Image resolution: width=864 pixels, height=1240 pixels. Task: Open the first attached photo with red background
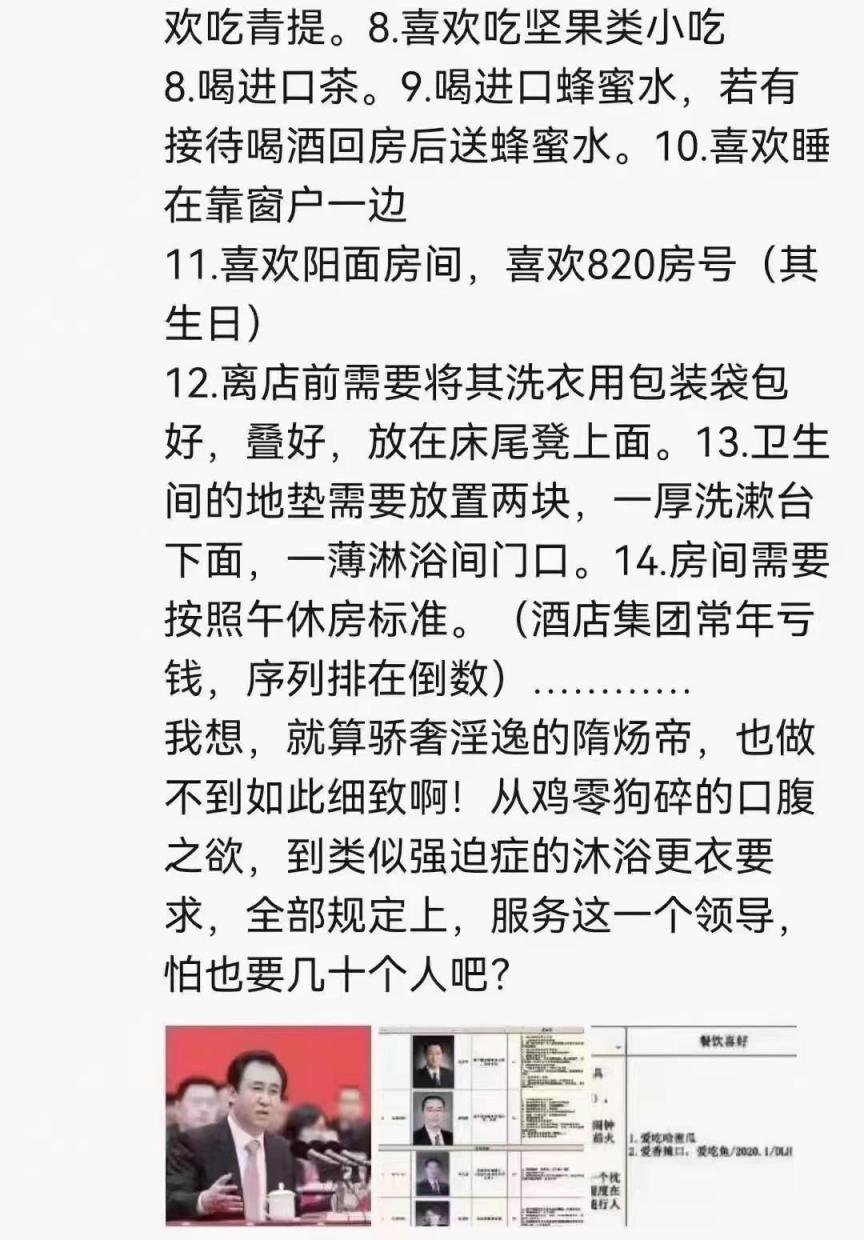tap(267, 1126)
